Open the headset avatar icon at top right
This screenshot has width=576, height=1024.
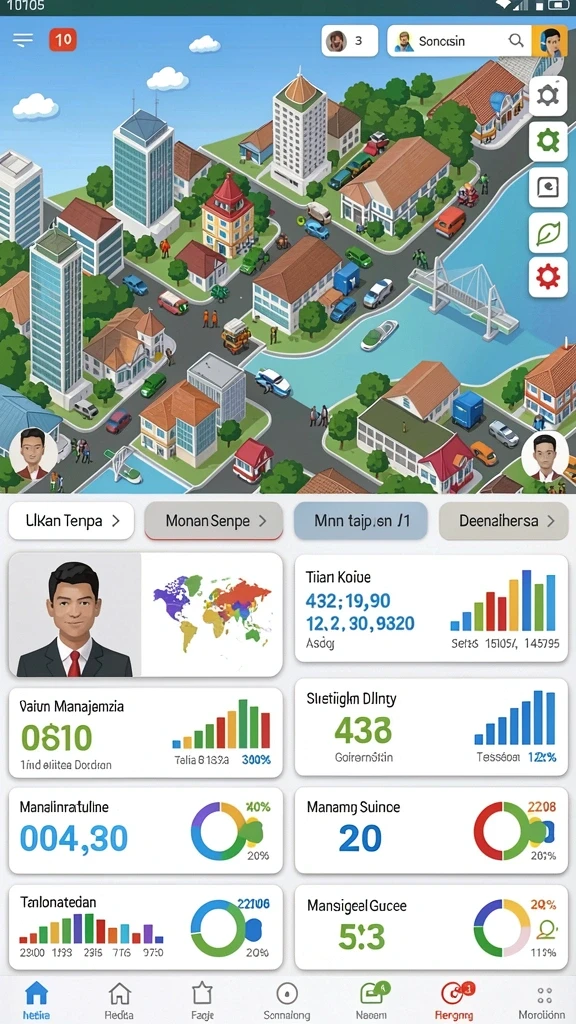point(549,41)
